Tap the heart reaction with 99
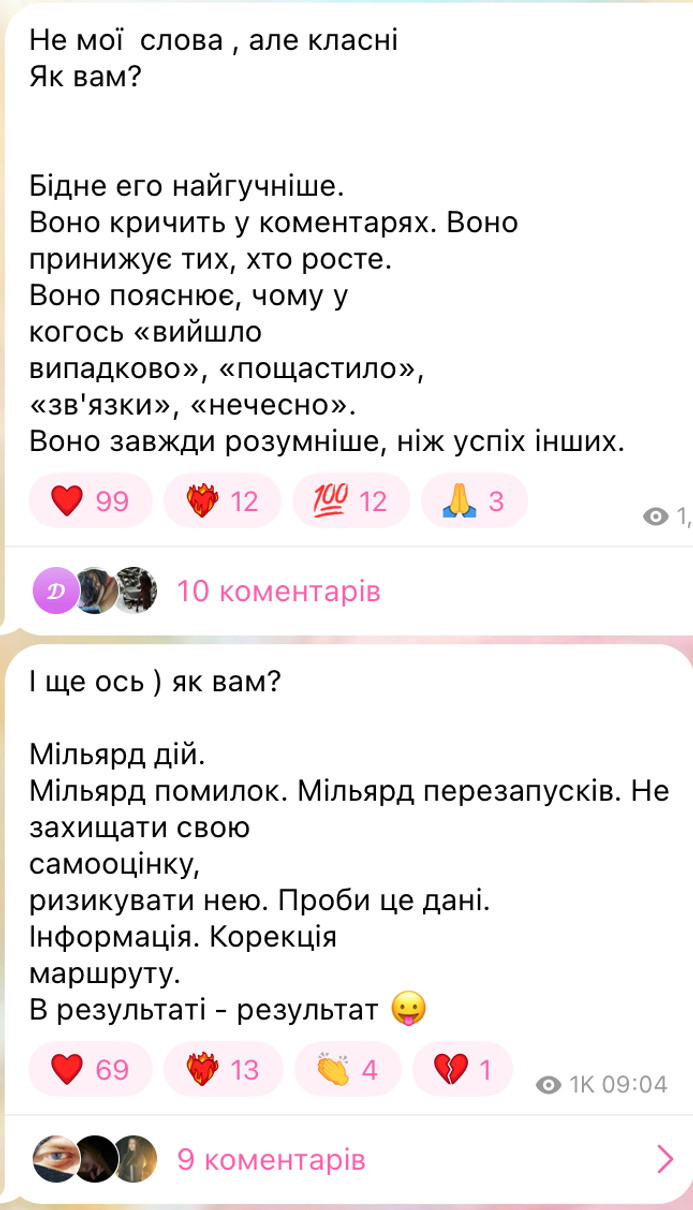This screenshot has height=1210, width=693. tap(89, 501)
